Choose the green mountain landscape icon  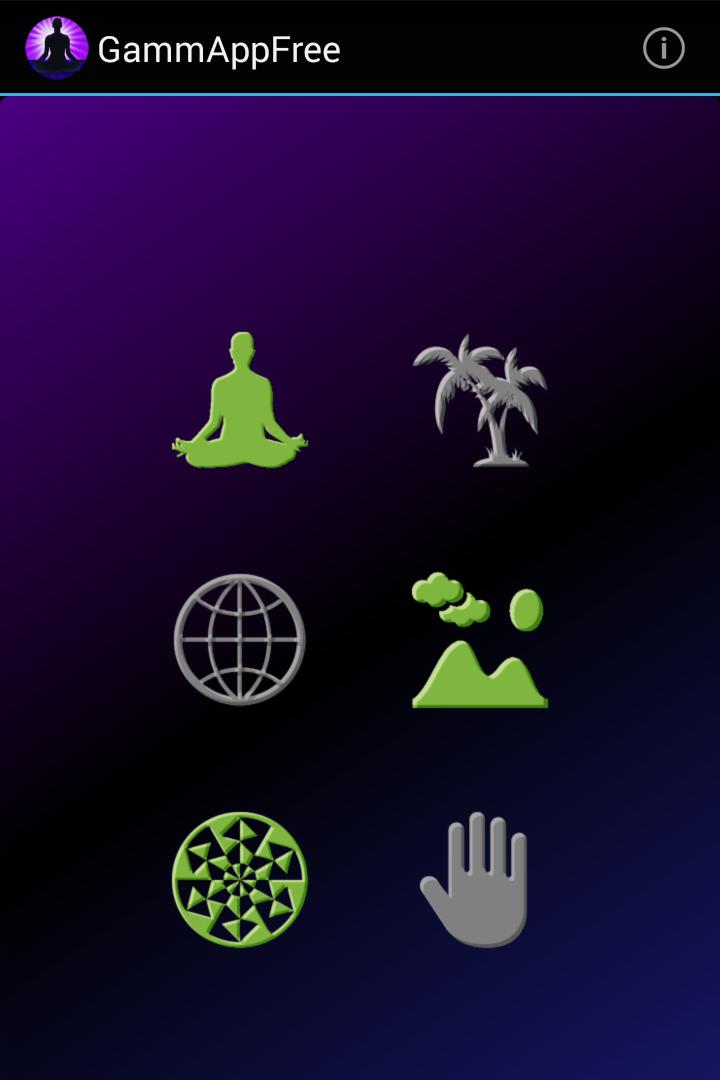point(480,642)
